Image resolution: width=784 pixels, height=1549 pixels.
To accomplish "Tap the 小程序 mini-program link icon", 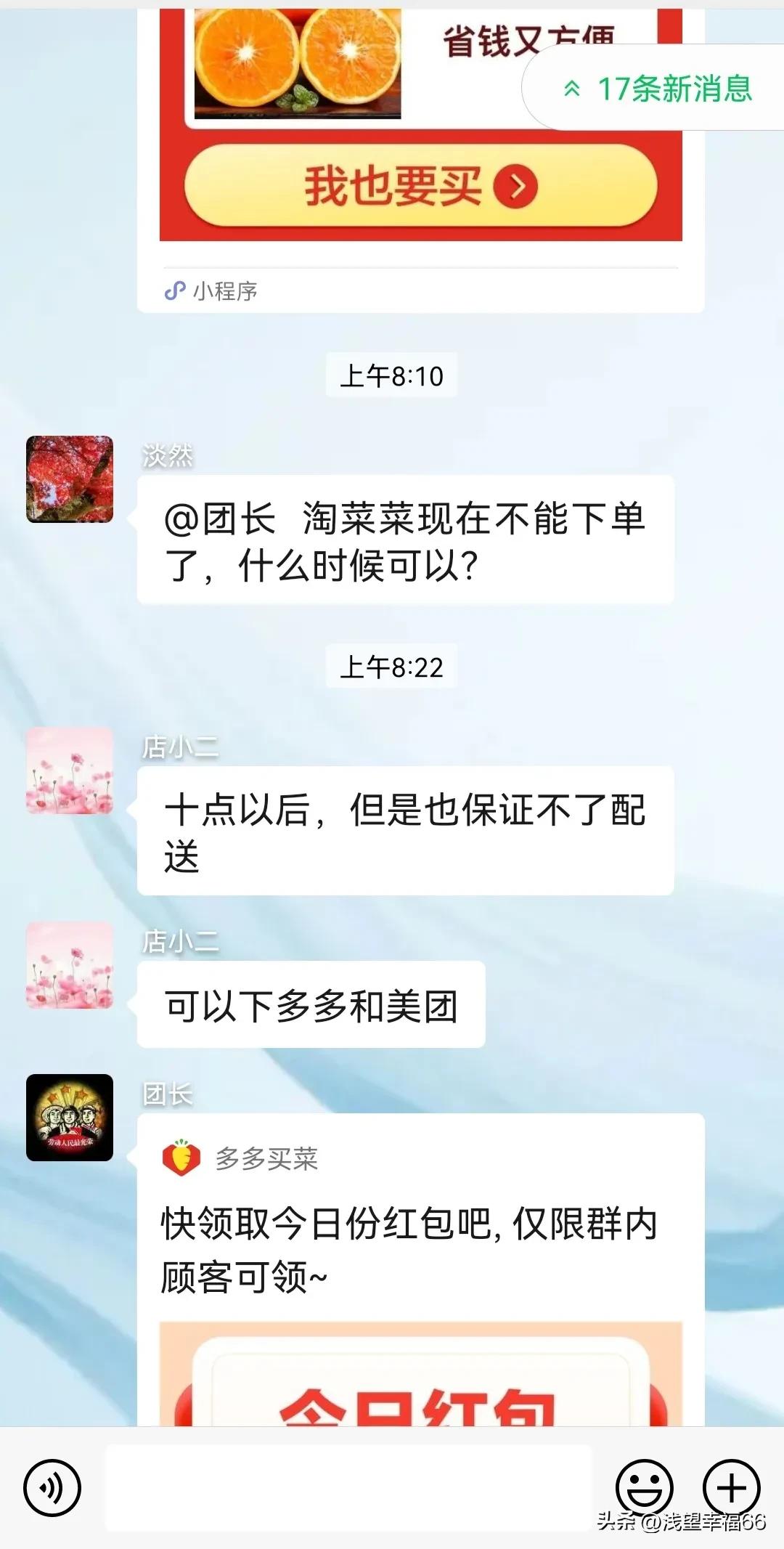I will pos(173,291).
